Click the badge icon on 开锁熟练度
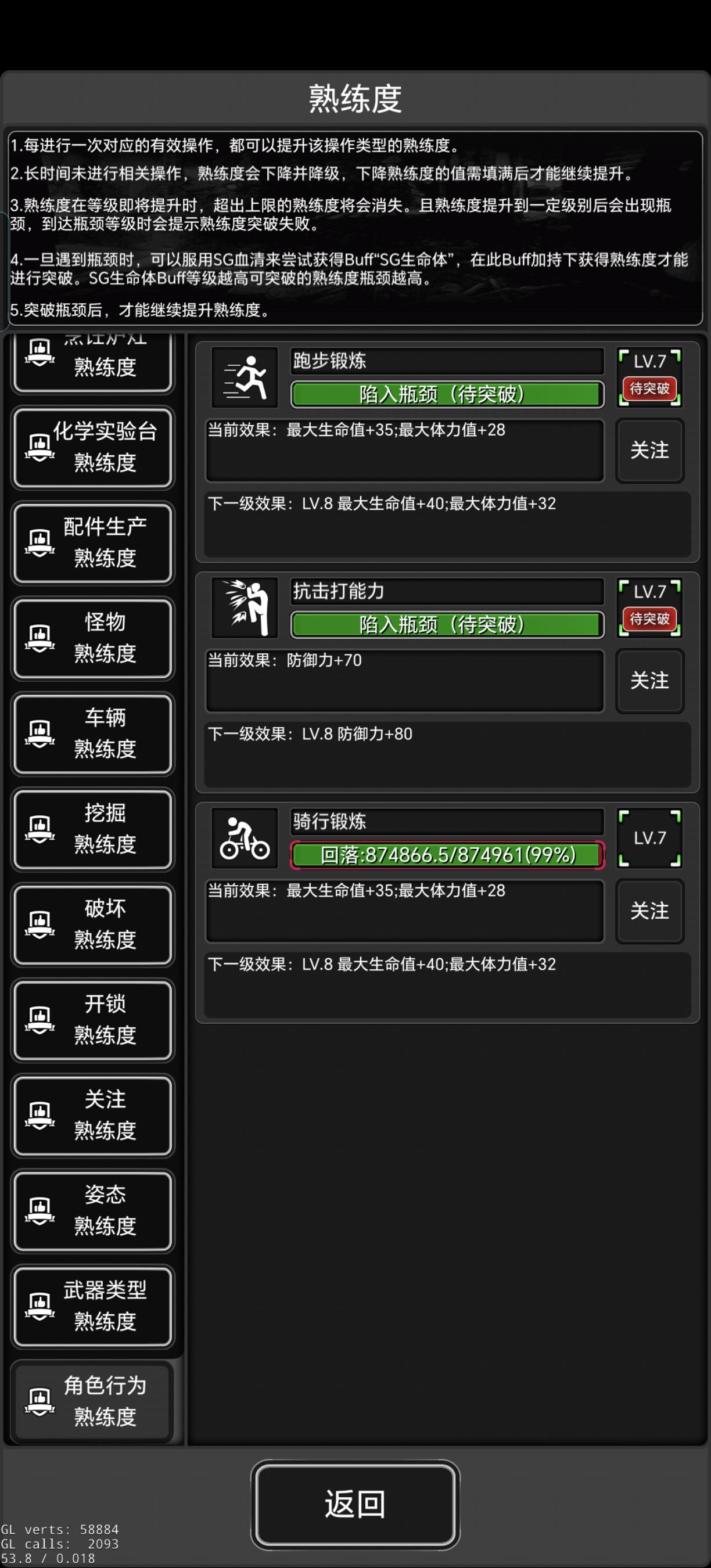 click(39, 1020)
